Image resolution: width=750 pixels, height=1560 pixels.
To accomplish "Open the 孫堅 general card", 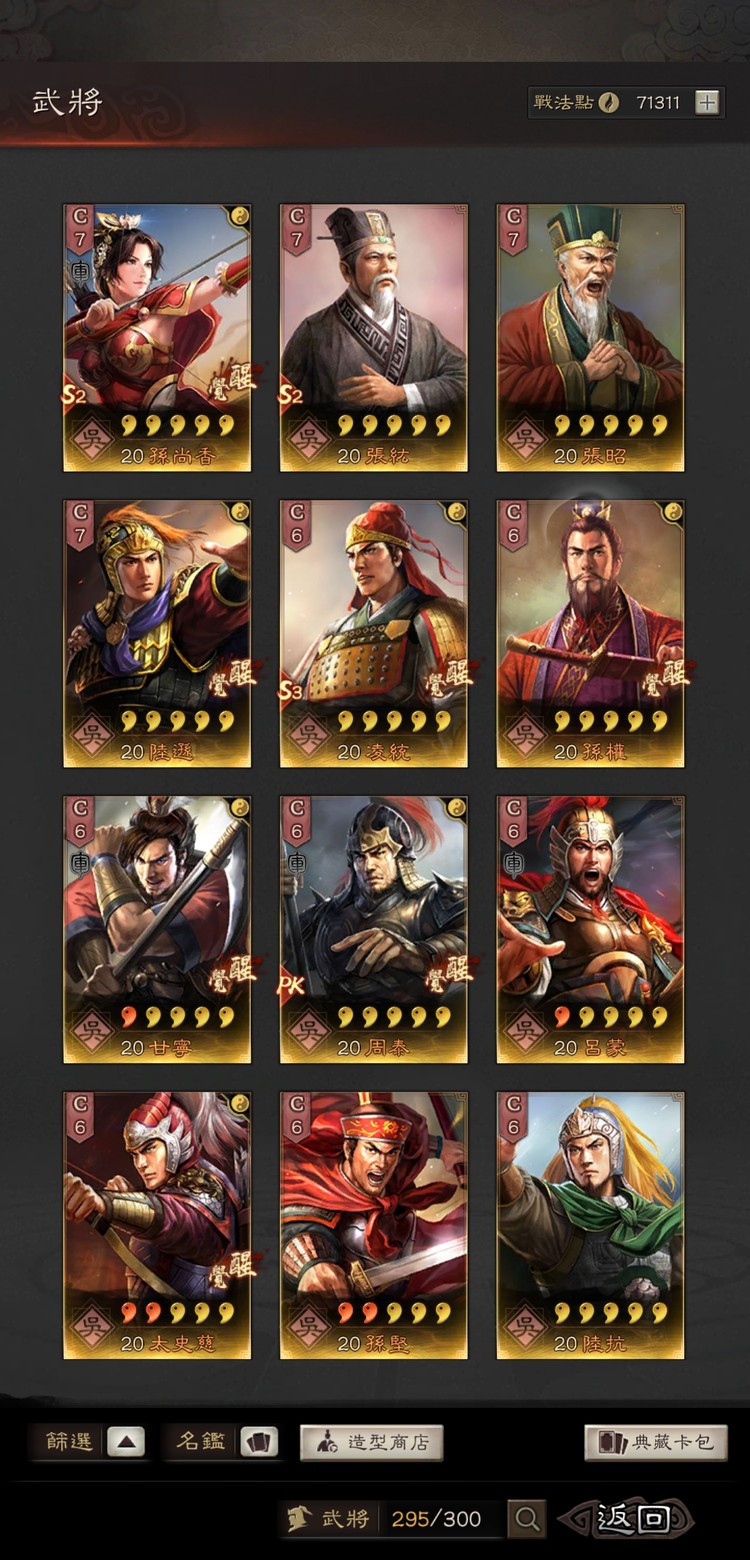I will click(374, 1225).
